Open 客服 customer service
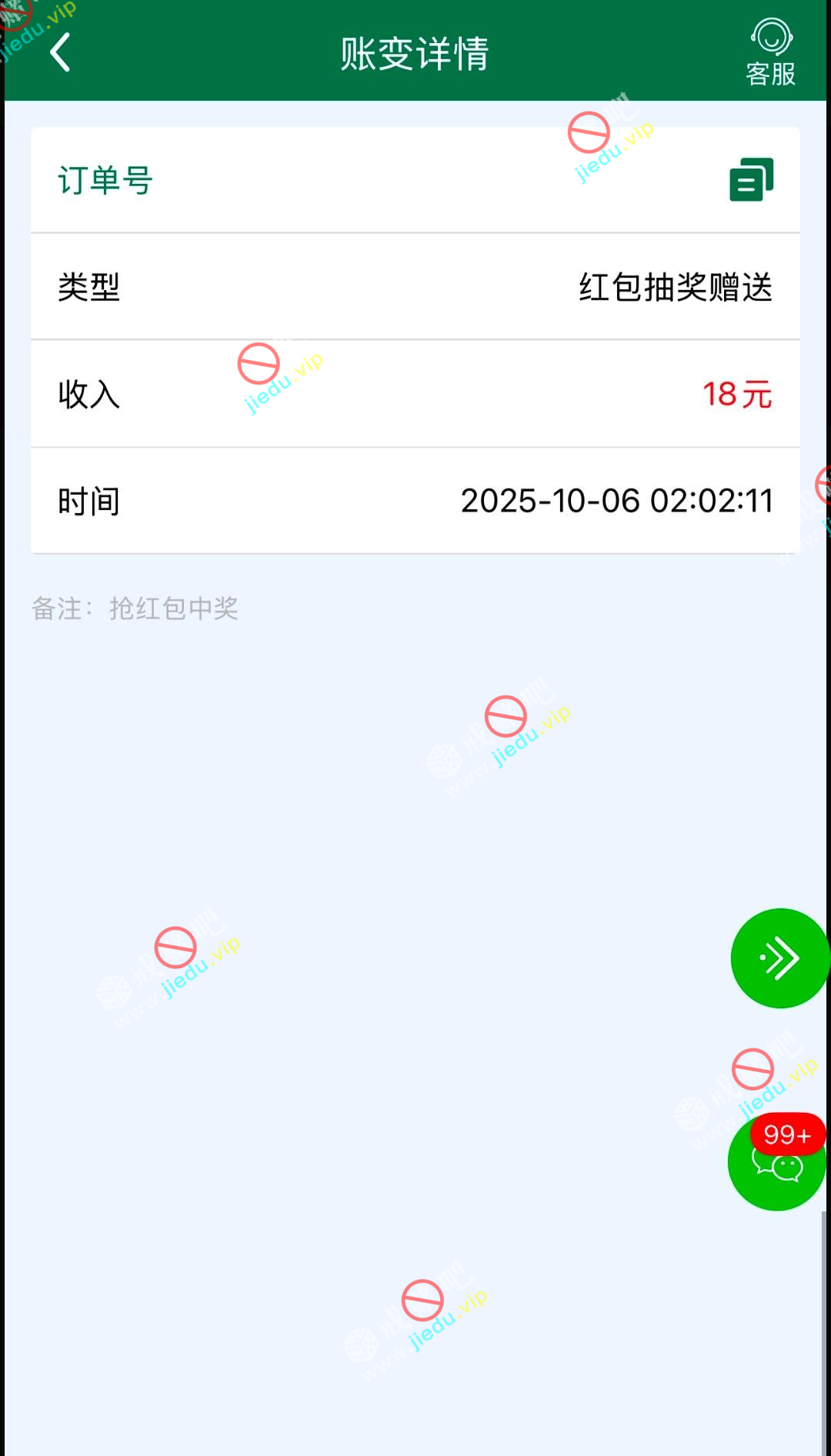 (x=770, y=52)
